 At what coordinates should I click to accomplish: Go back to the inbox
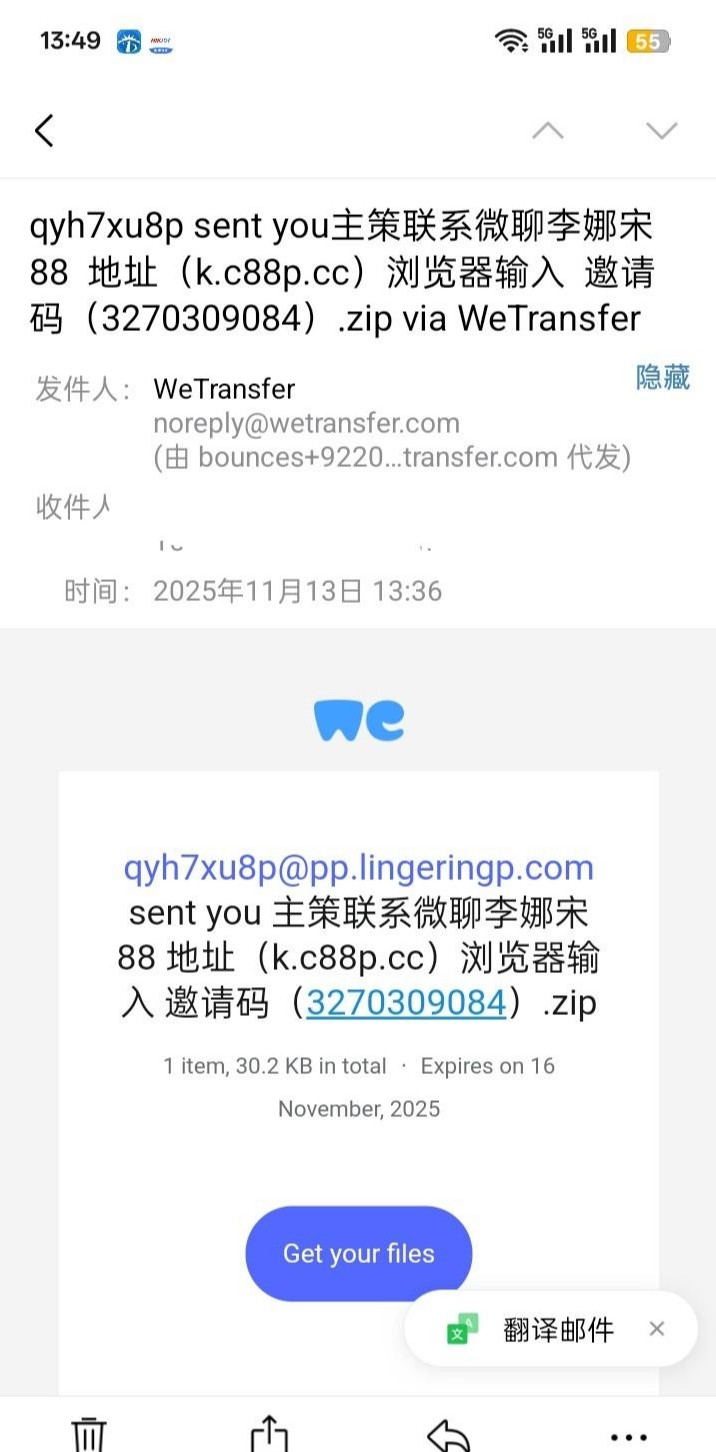point(44,130)
